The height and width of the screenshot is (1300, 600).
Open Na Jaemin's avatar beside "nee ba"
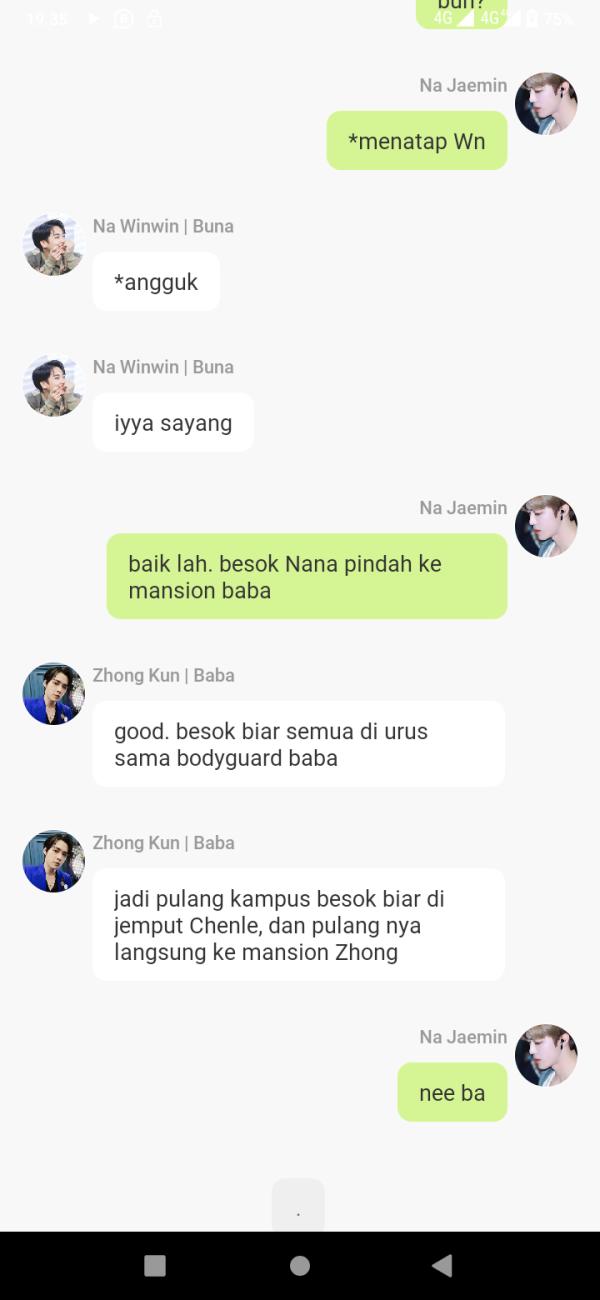pyautogui.click(x=546, y=1055)
